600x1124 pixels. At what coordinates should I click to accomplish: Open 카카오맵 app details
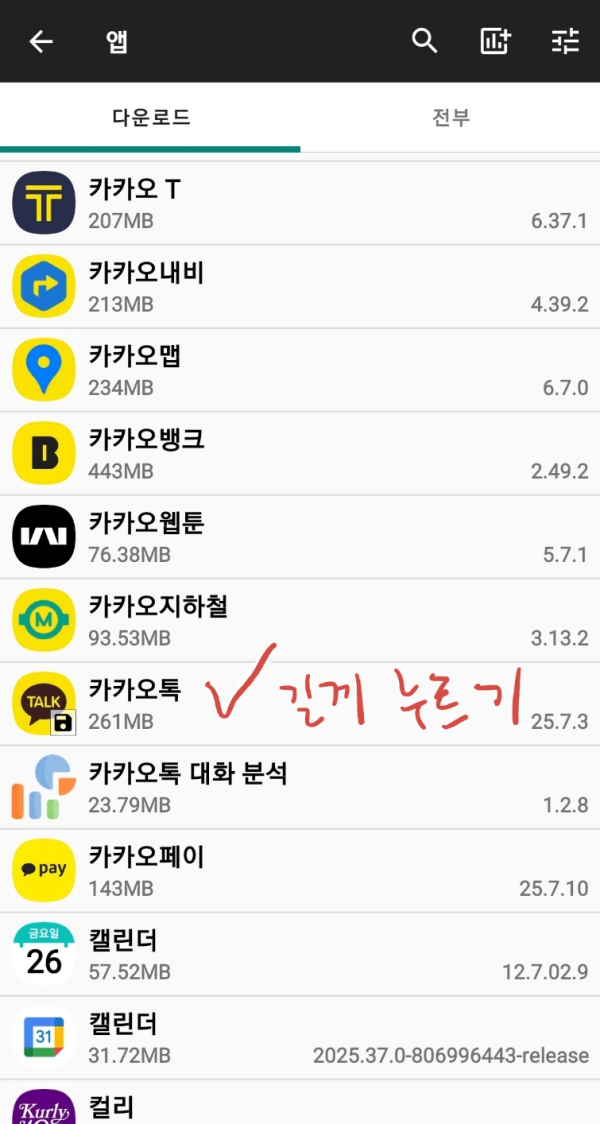tap(300, 370)
